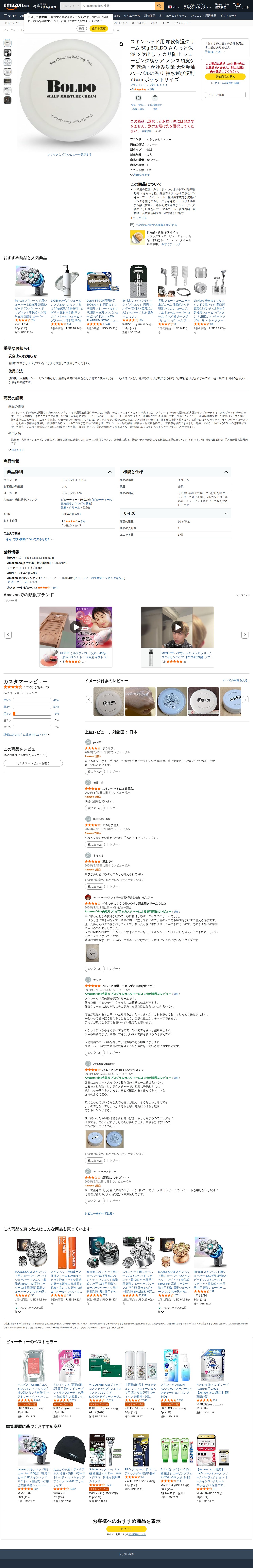This screenshot has width=253, height=1568.
Task: Open すべての写真を見る link
Action: [x=235, y=681]
